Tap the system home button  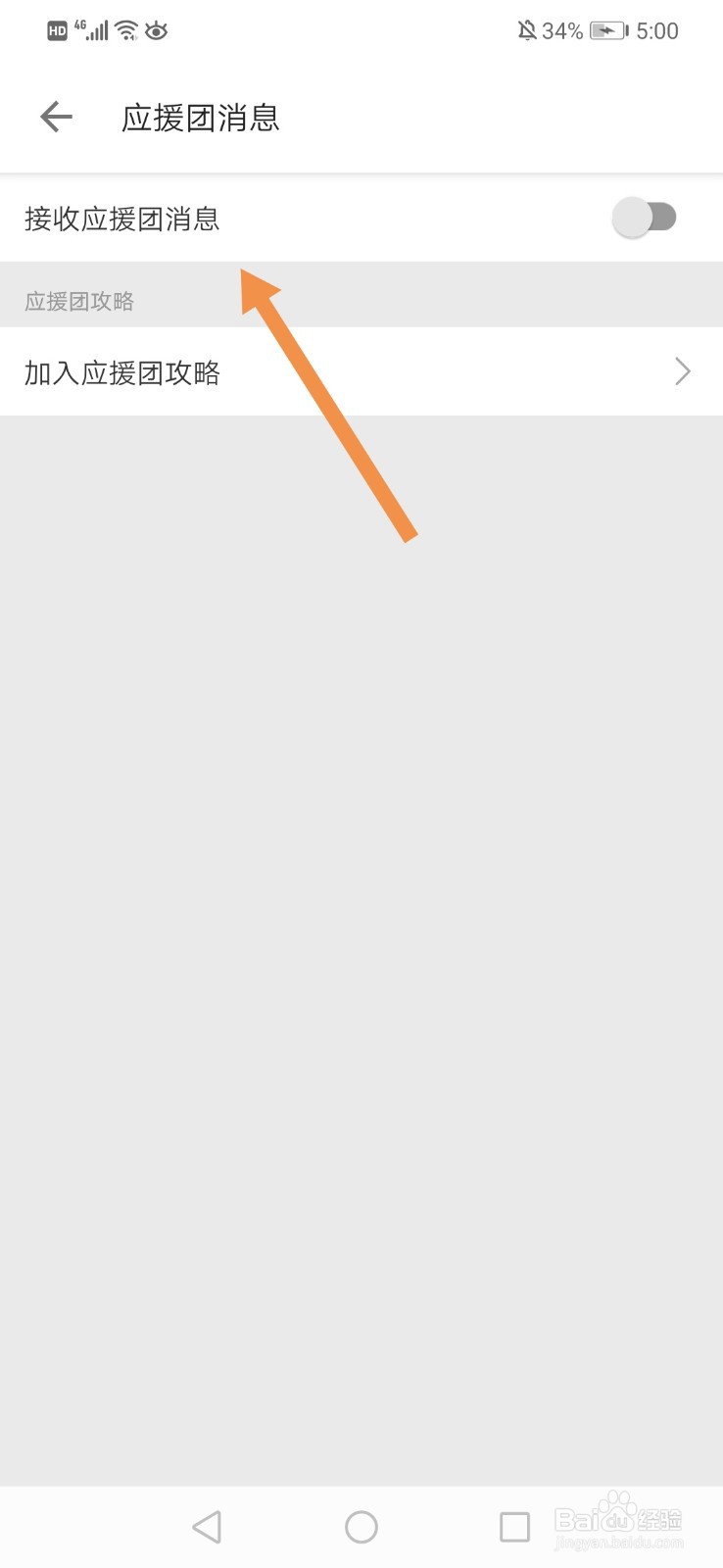pyautogui.click(x=361, y=1526)
